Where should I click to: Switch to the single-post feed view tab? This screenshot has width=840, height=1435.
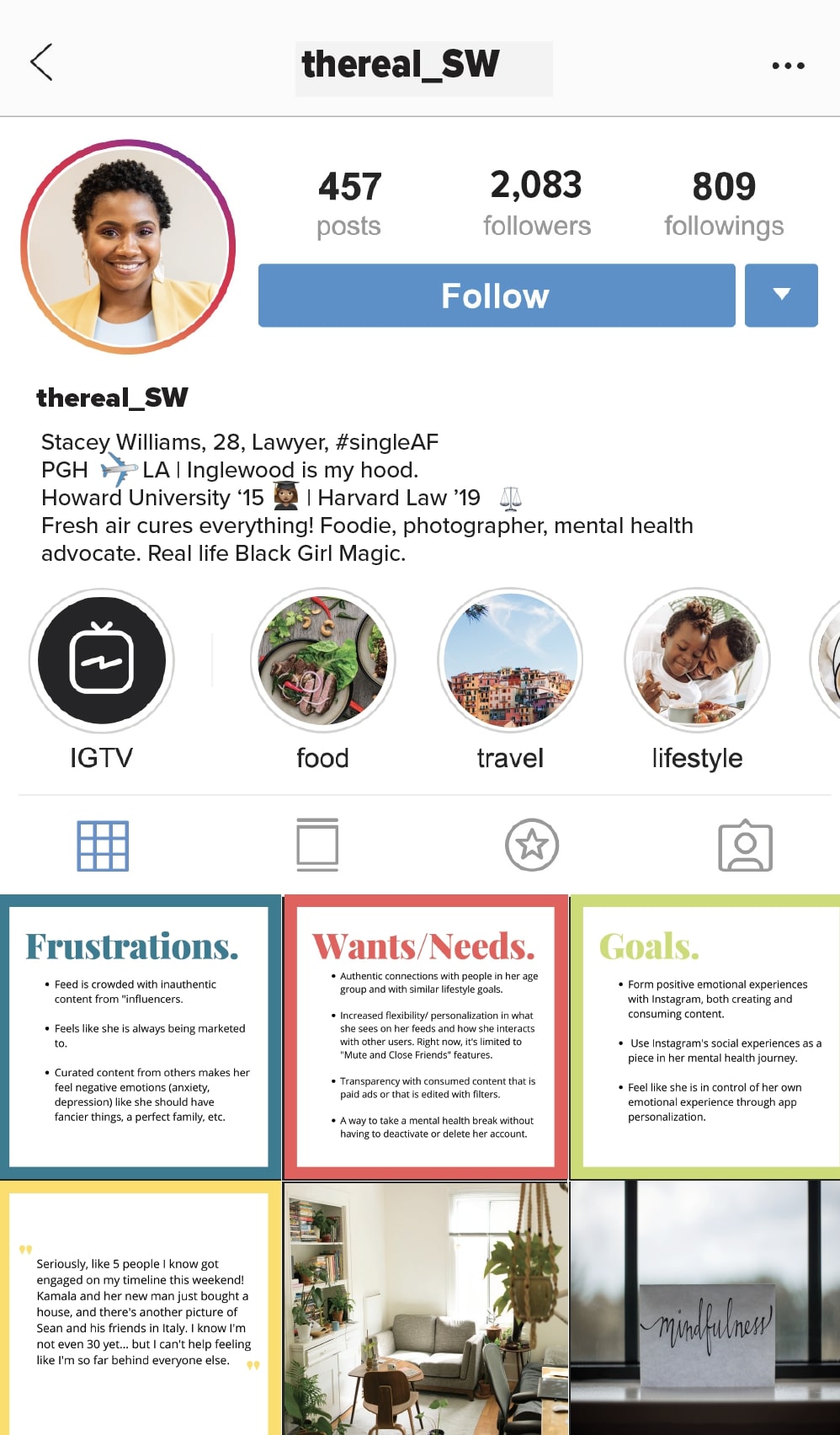click(x=317, y=845)
